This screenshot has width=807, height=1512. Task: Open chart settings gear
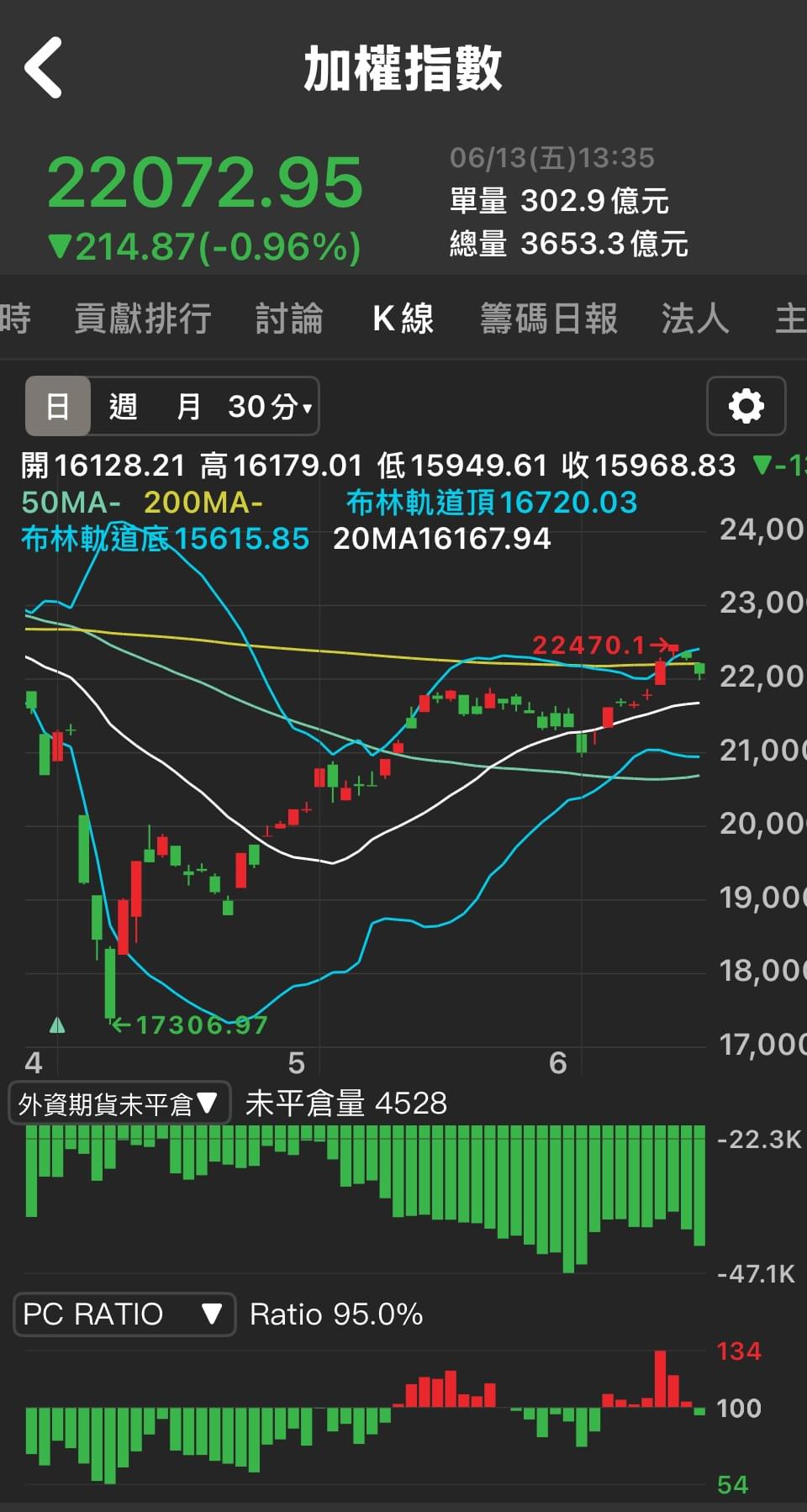click(746, 406)
